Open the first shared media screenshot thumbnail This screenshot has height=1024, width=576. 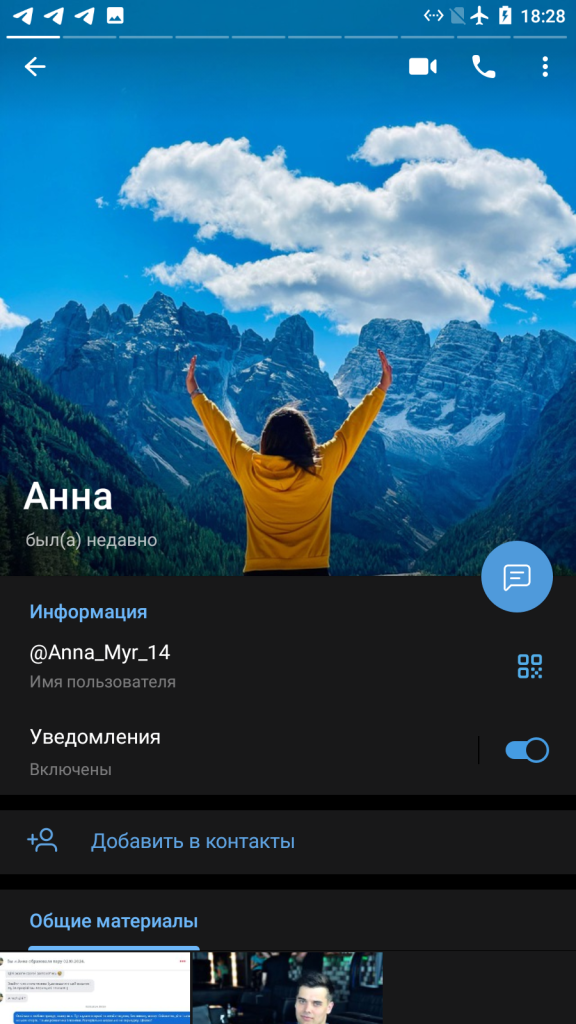pos(95,988)
